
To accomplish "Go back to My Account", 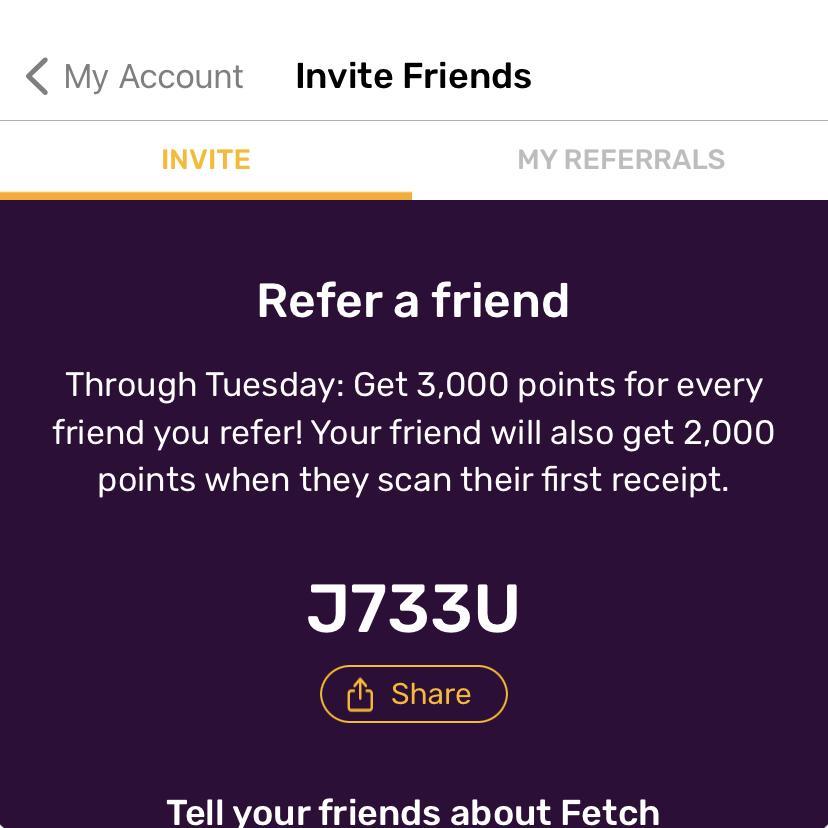I will click(135, 76).
